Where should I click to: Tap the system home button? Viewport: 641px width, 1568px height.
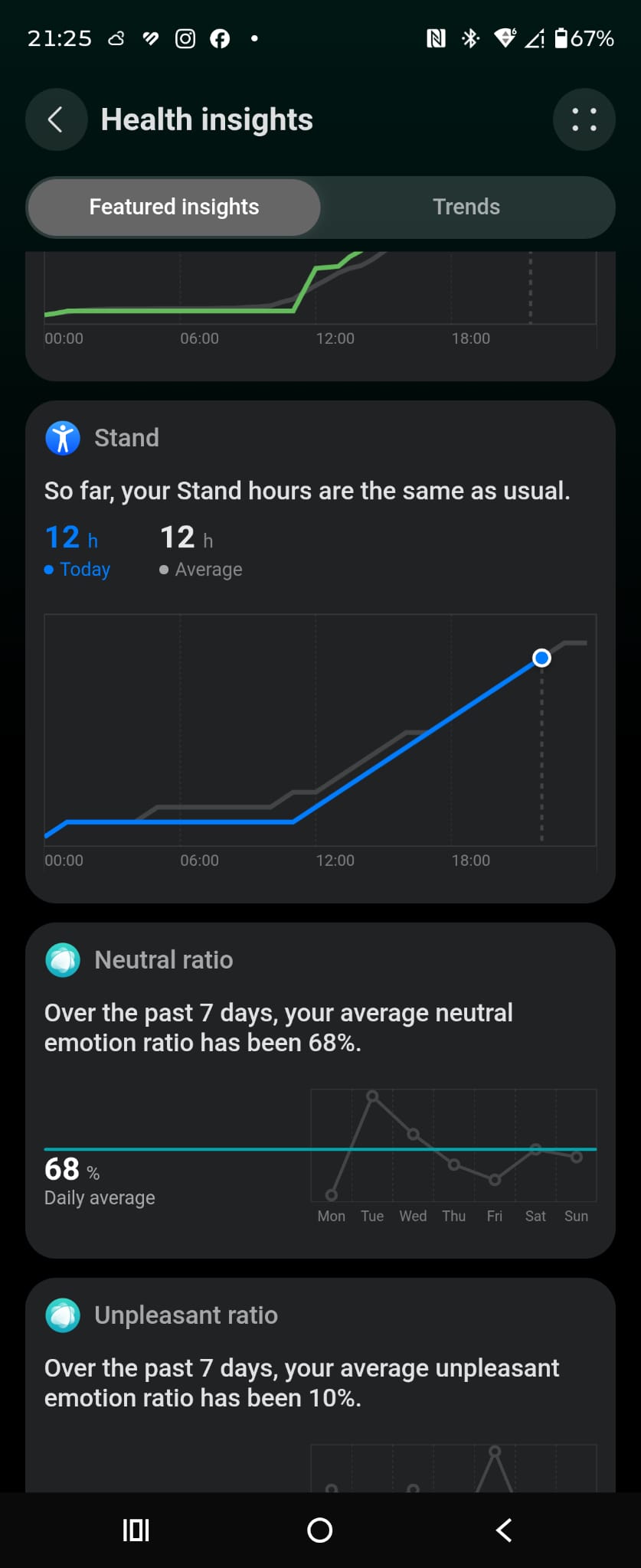pos(320,1530)
